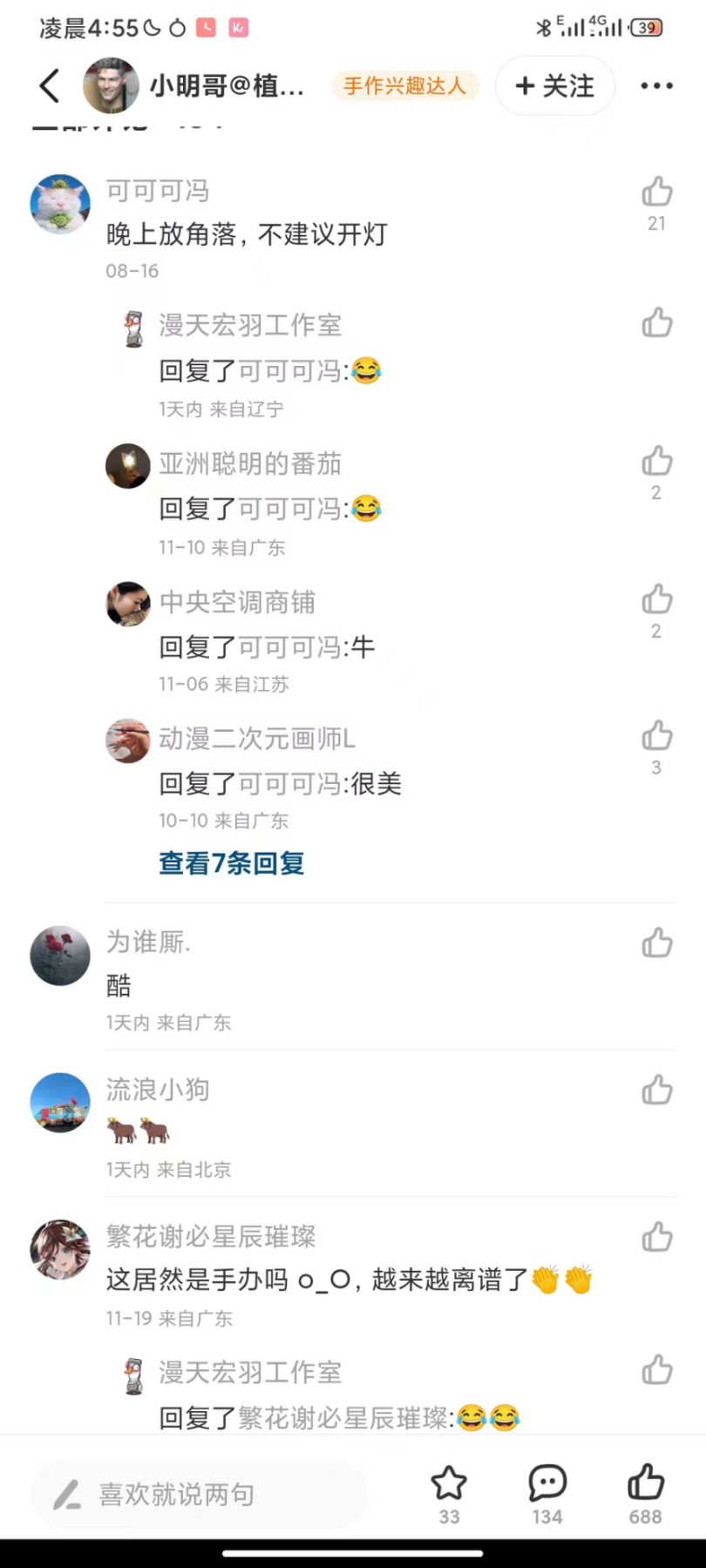
Task: Open 小明哥's profile avatar in the header
Action: tap(111, 85)
